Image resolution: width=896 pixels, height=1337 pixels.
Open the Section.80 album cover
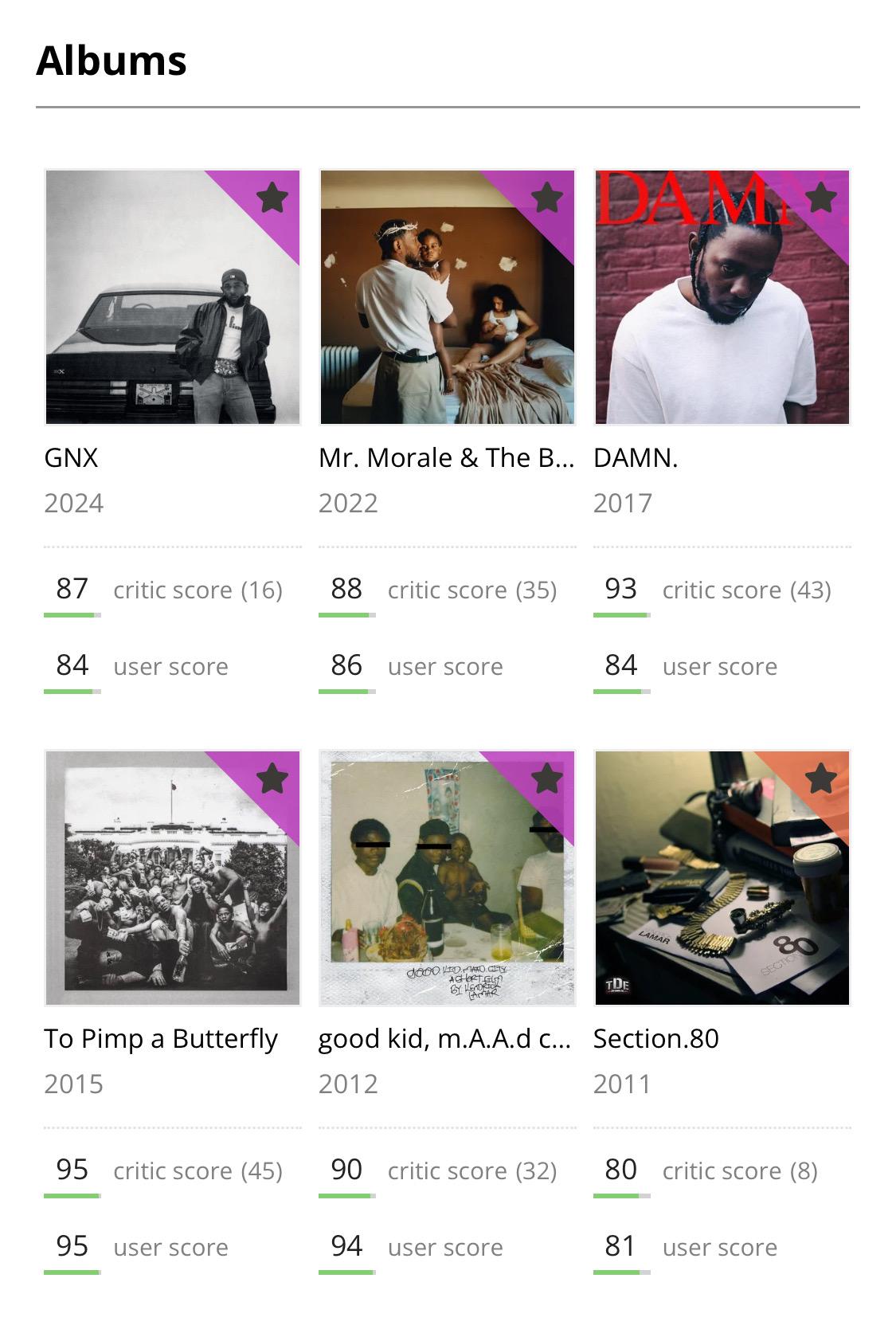coord(722,878)
